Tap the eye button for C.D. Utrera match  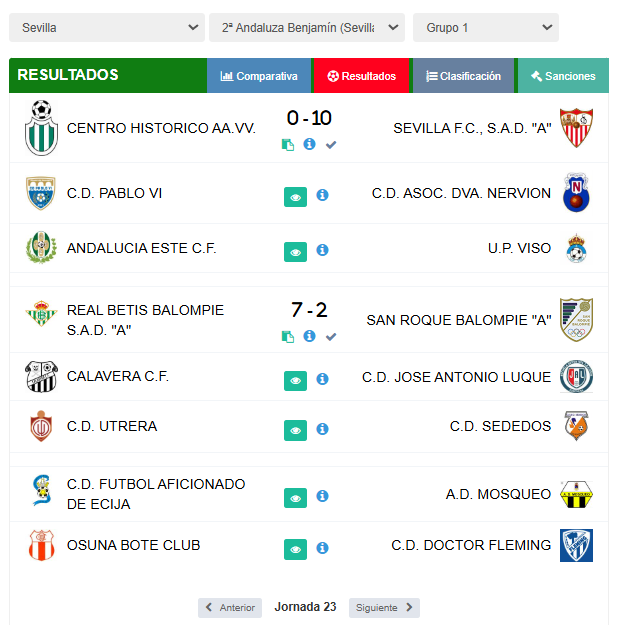[295, 430]
